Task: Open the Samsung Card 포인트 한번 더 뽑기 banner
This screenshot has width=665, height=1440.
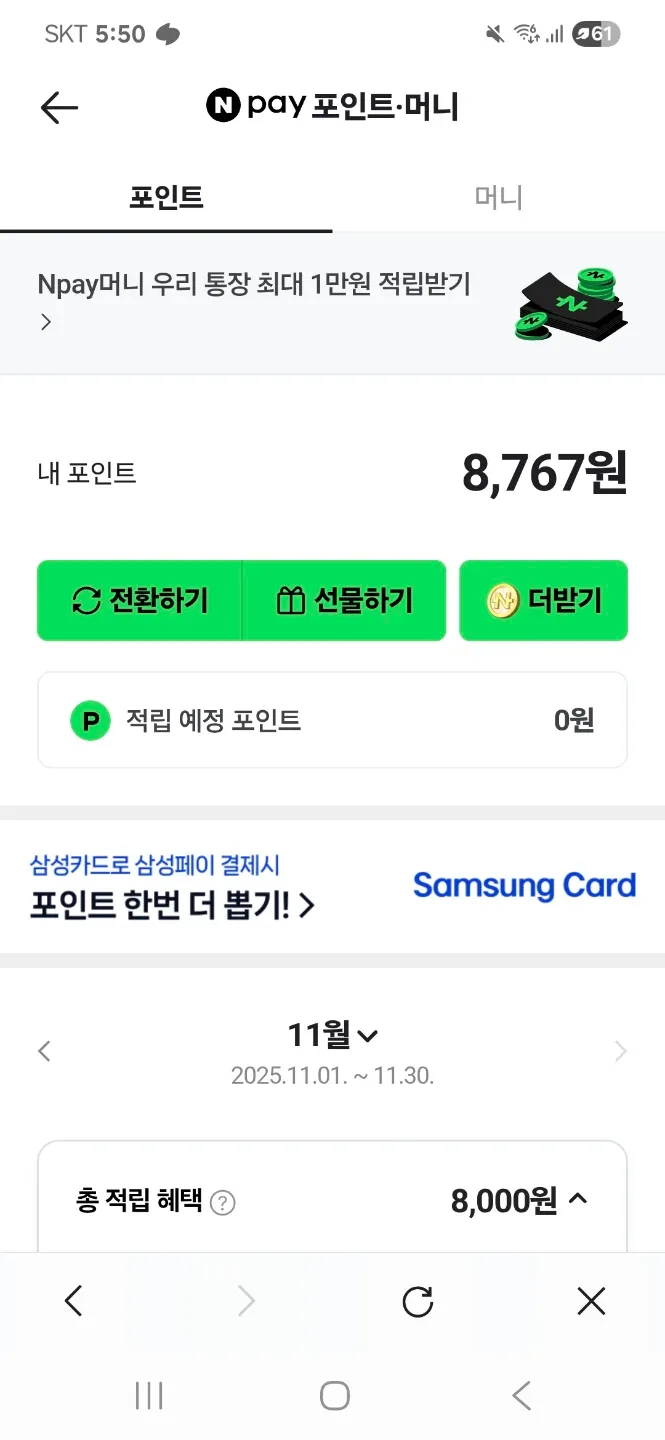Action: tap(332, 887)
